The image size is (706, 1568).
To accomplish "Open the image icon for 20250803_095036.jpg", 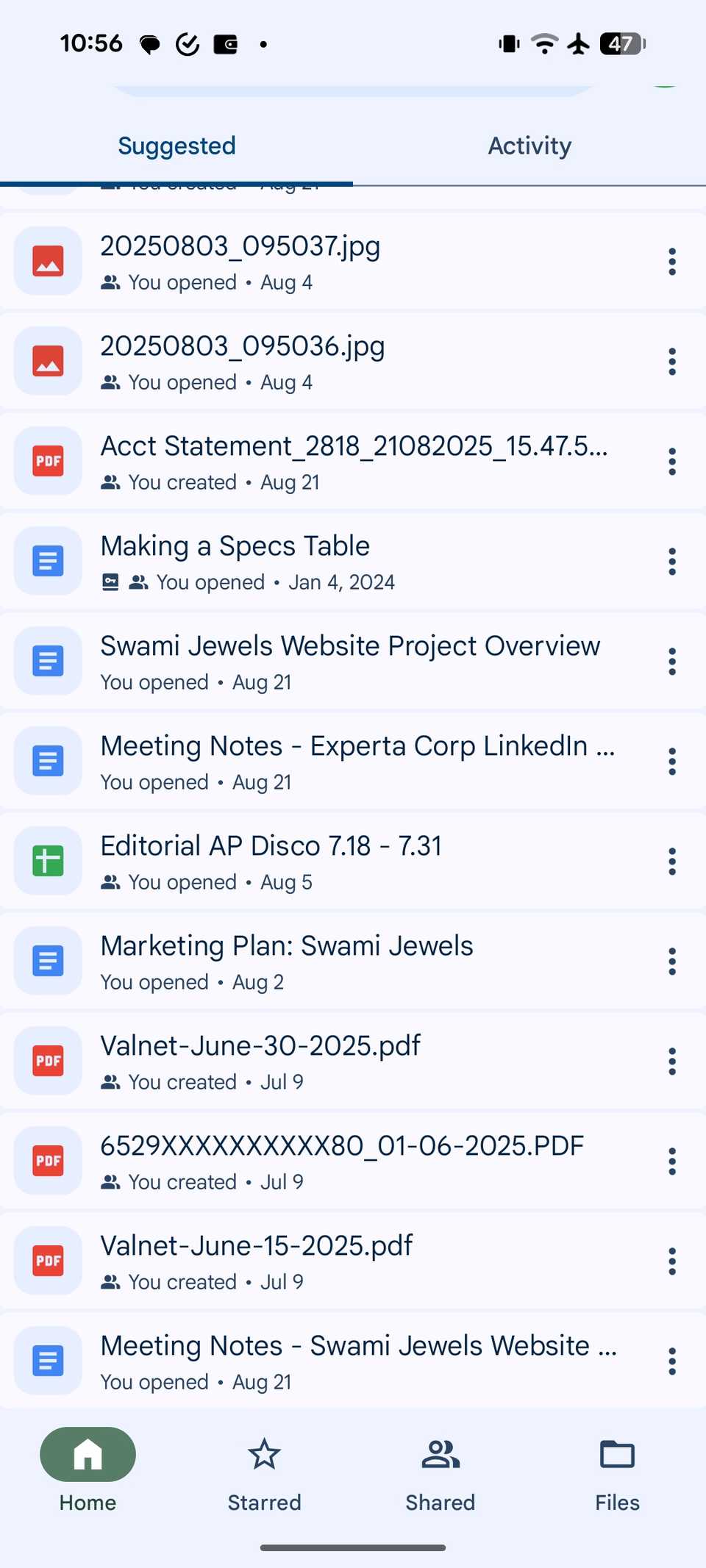I will pyautogui.click(x=46, y=360).
